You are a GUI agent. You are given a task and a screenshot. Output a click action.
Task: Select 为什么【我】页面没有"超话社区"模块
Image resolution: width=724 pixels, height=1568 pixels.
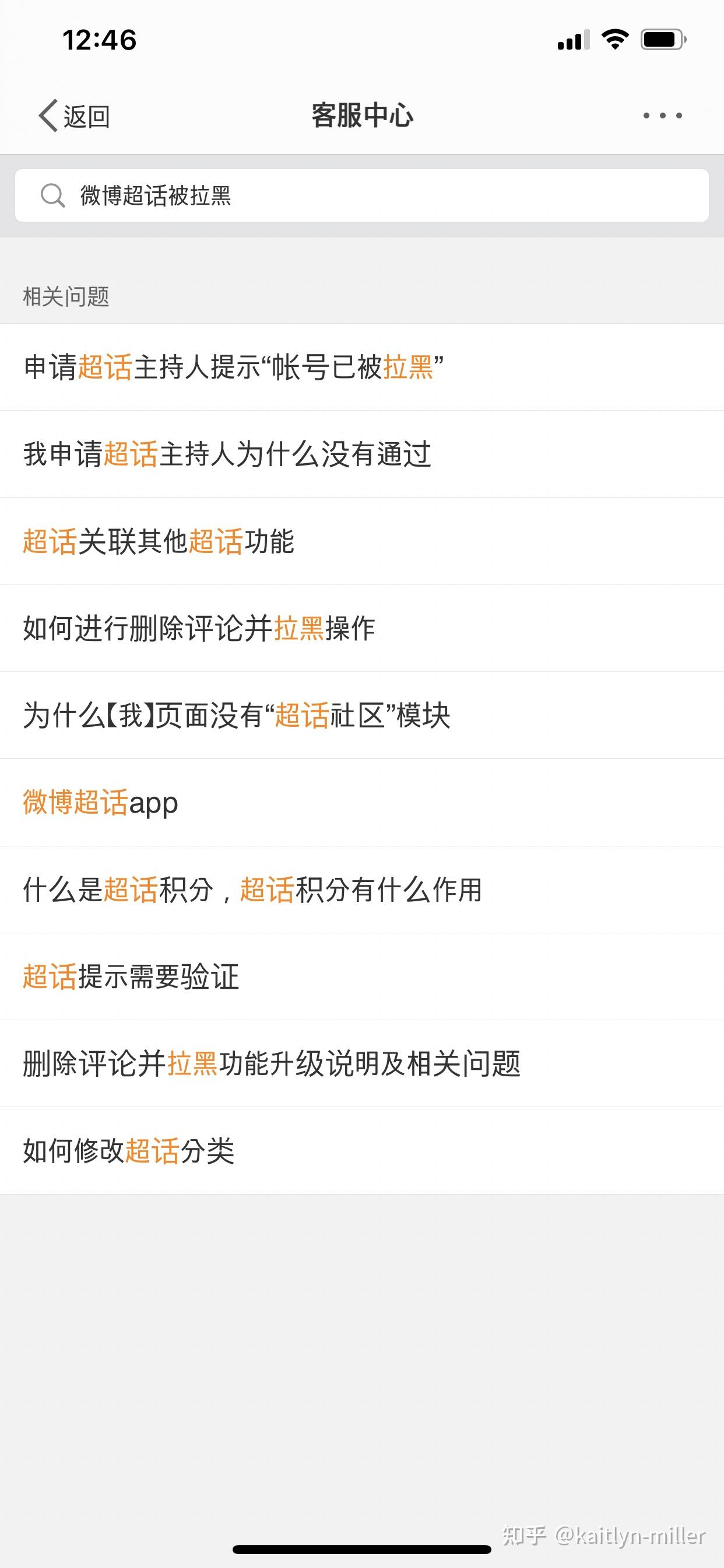237,715
